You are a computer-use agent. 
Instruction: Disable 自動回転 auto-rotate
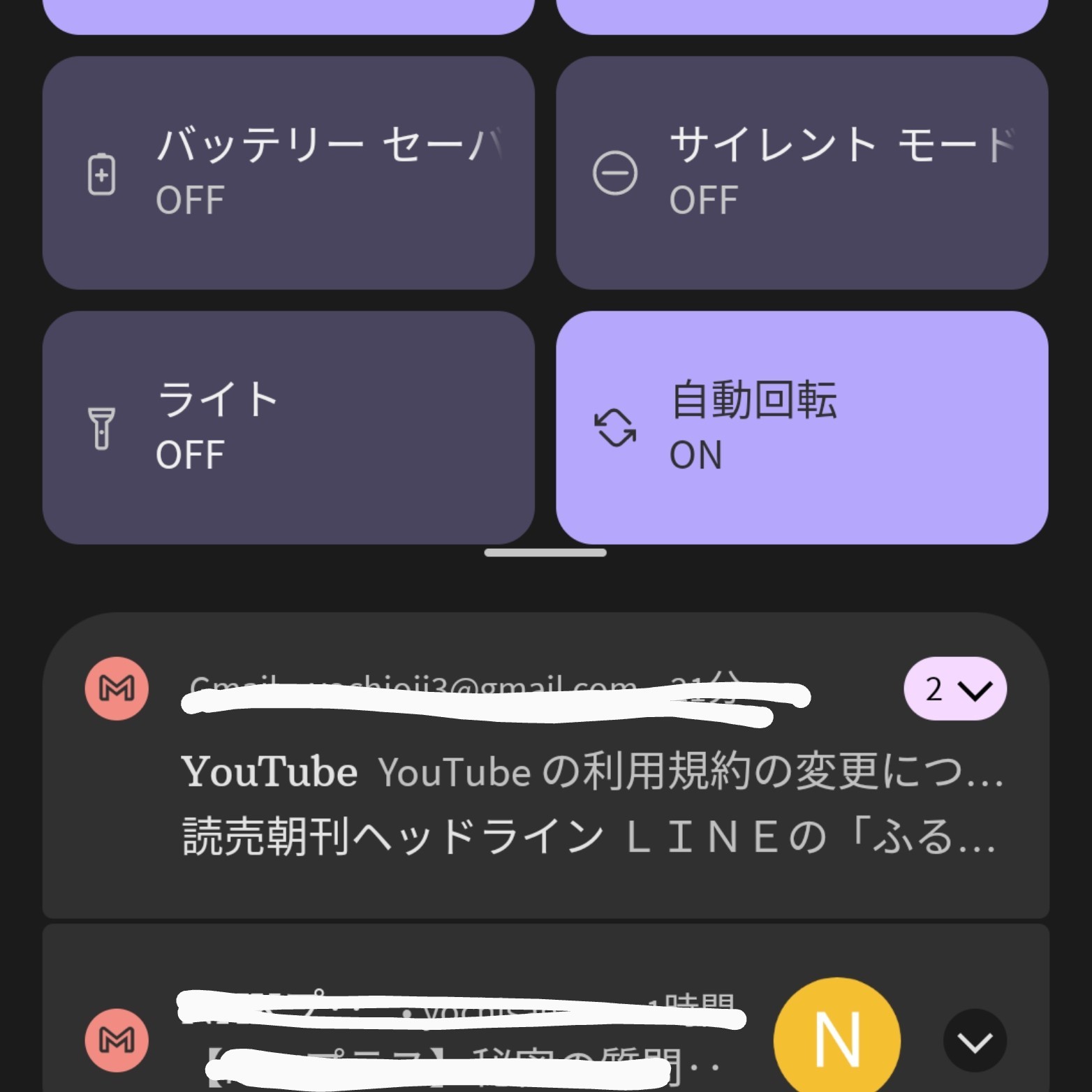point(802,427)
